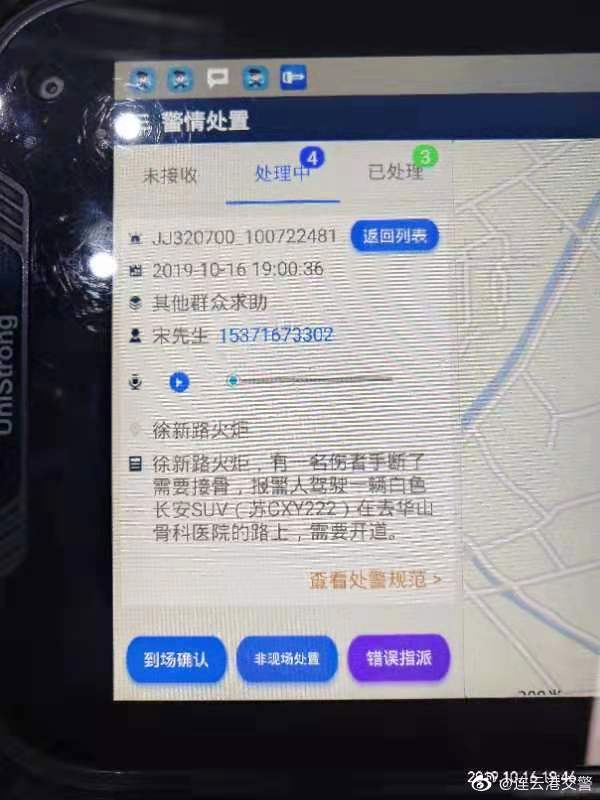The height and width of the screenshot is (800, 600).
Task: Switch to the 未接收 tab
Action: pyautogui.click(x=170, y=176)
